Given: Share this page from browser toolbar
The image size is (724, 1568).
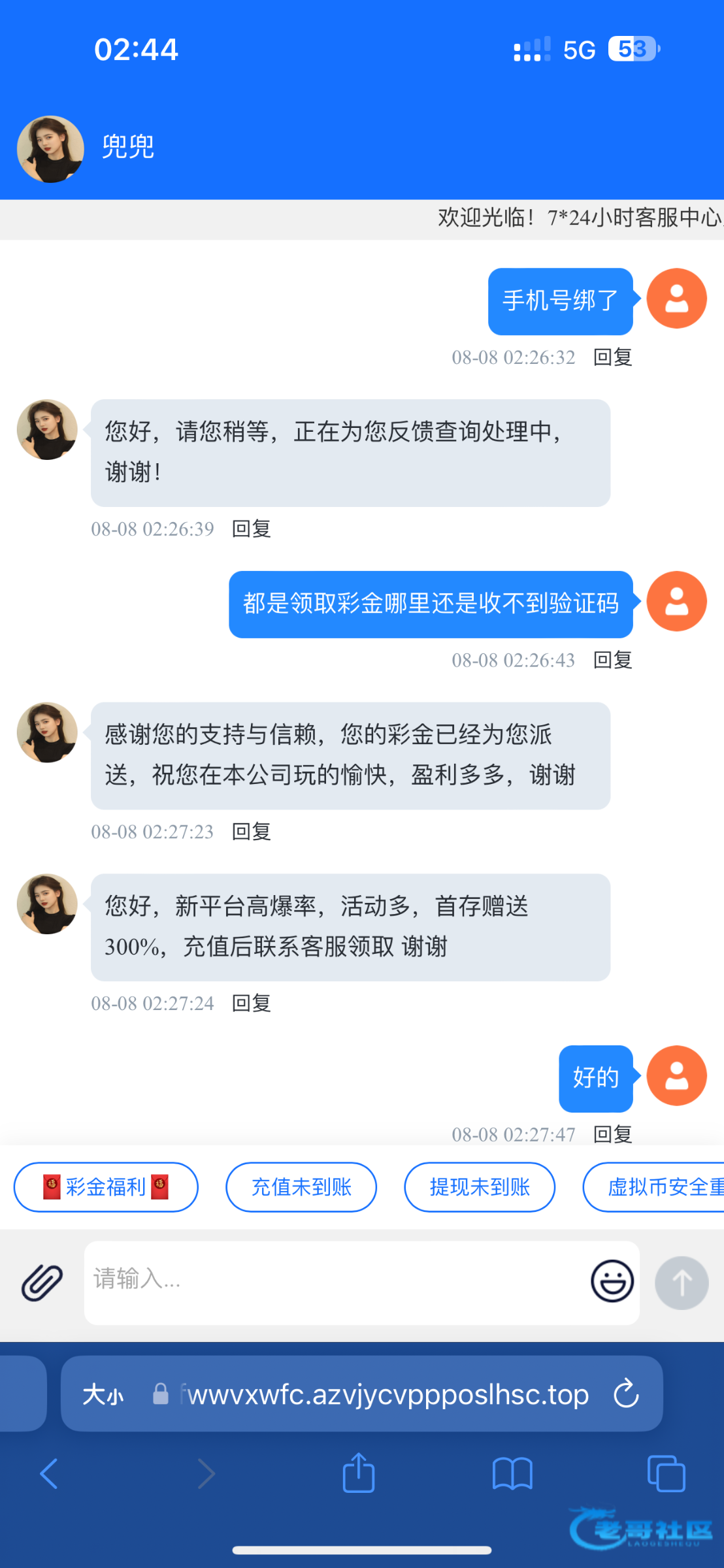Looking at the screenshot, I should (359, 1473).
